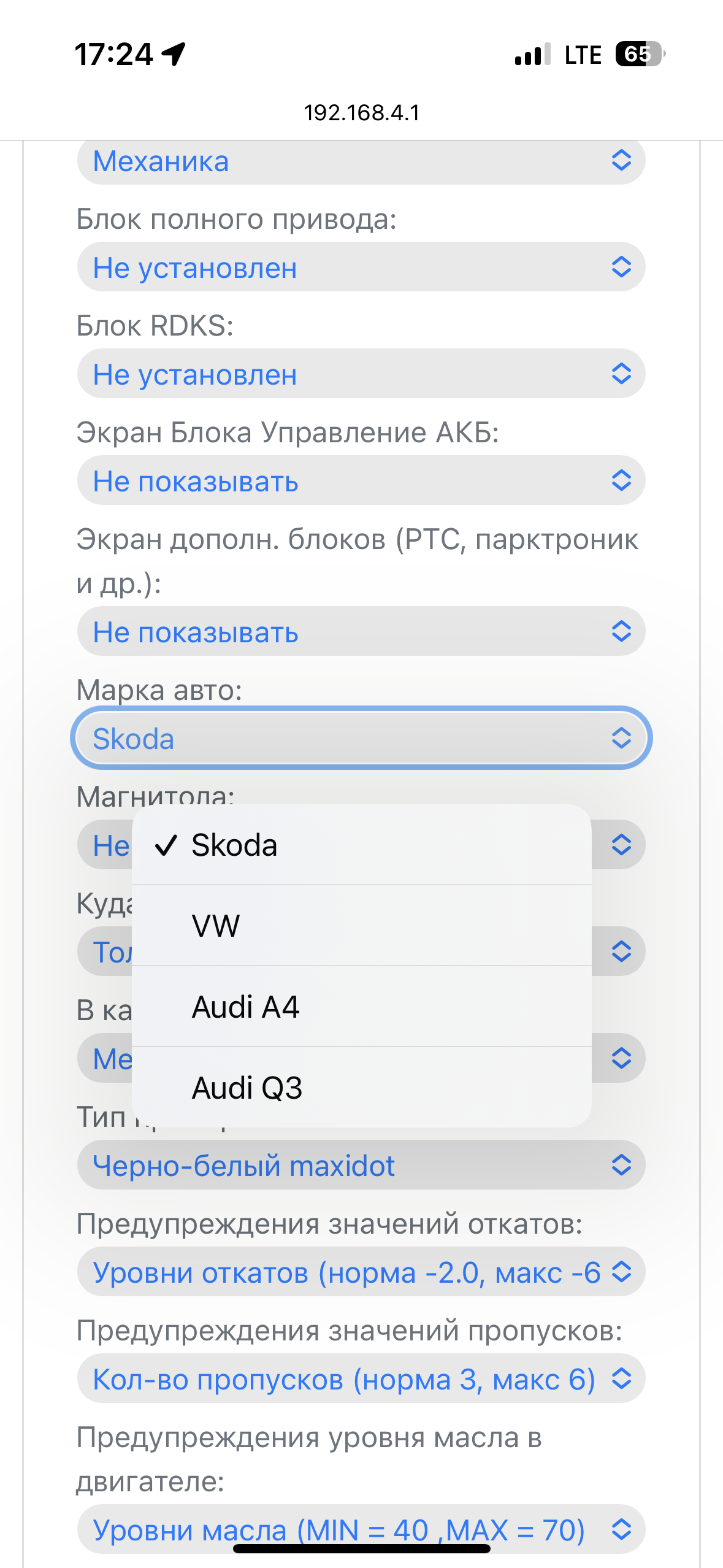Image resolution: width=723 pixels, height=1568 pixels.
Task: Keep Skoda selected in the popup menu
Action: point(361,845)
